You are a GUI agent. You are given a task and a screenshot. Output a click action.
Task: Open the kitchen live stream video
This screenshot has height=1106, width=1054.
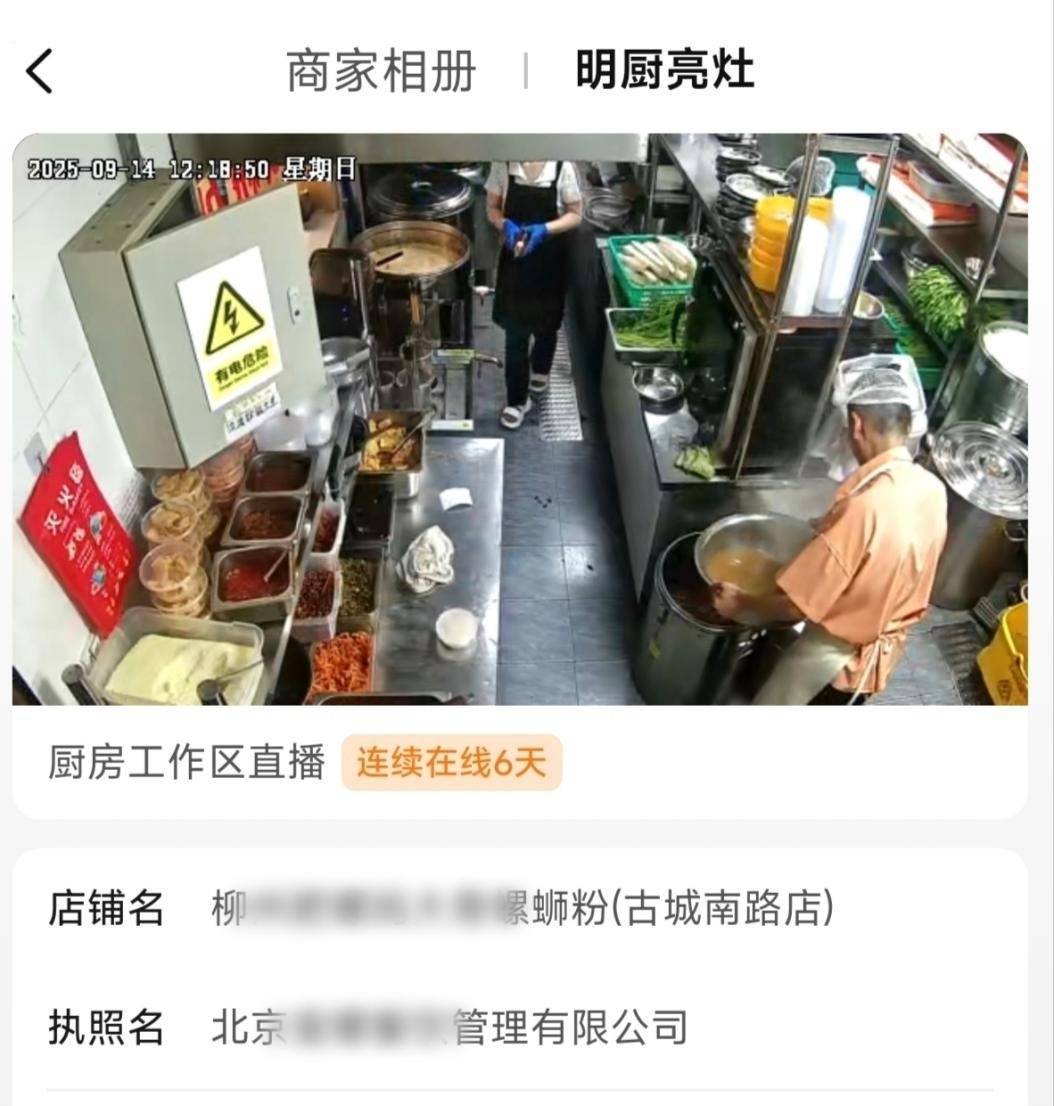click(520, 420)
